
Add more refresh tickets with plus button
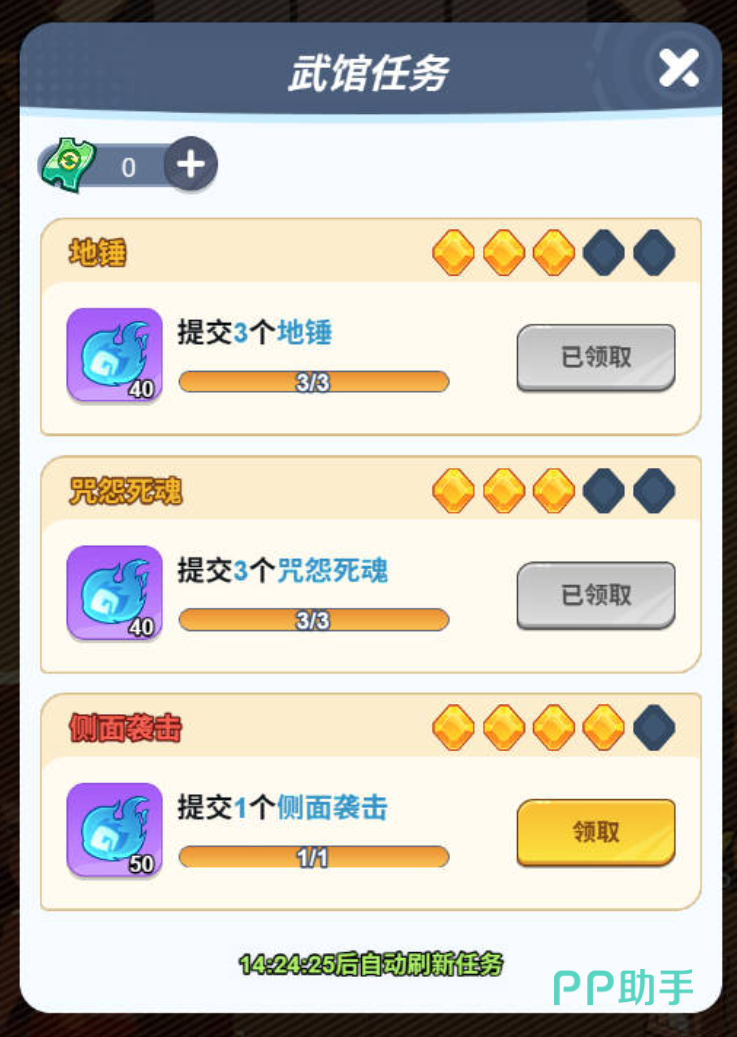coord(190,165)
